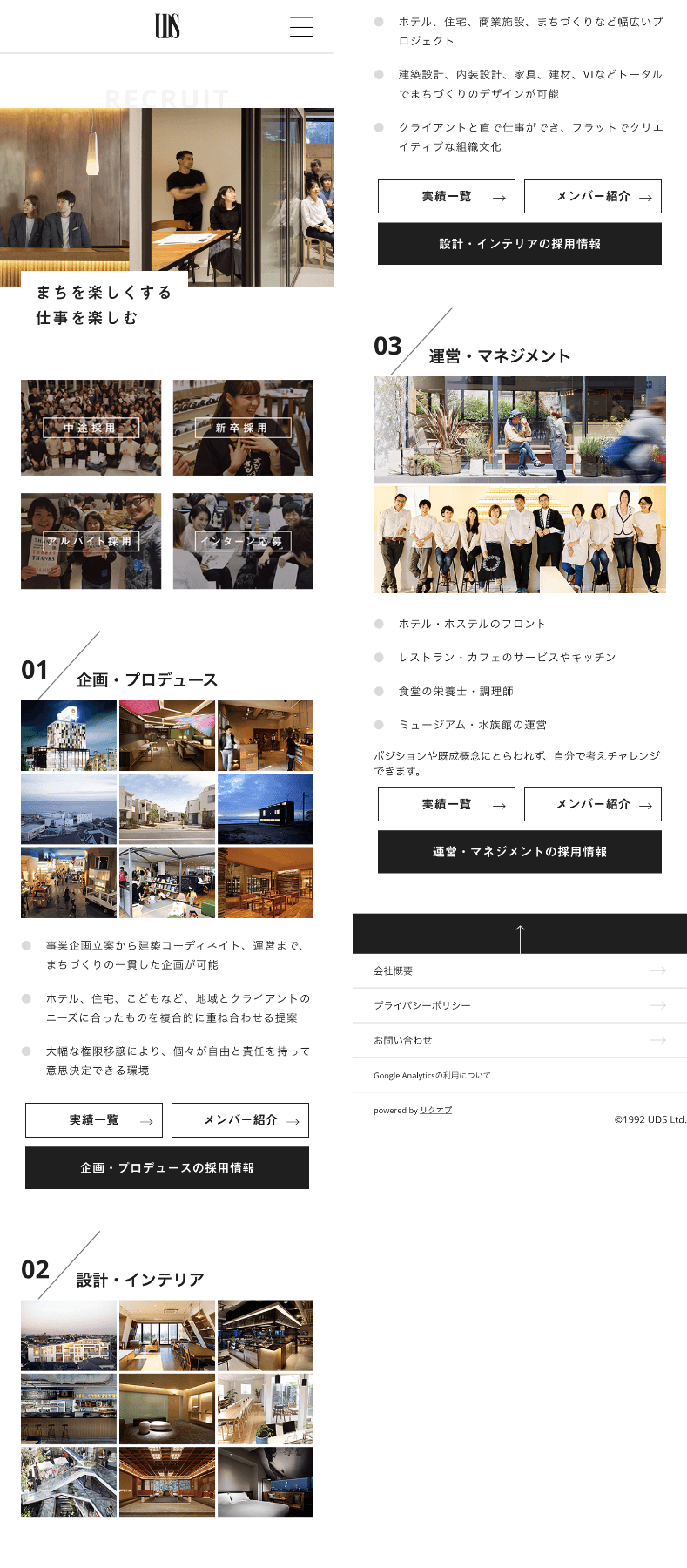
Task: Tap メンバー紹介 above 設計・インテリアの採用情報
Action: pos(592,197)
